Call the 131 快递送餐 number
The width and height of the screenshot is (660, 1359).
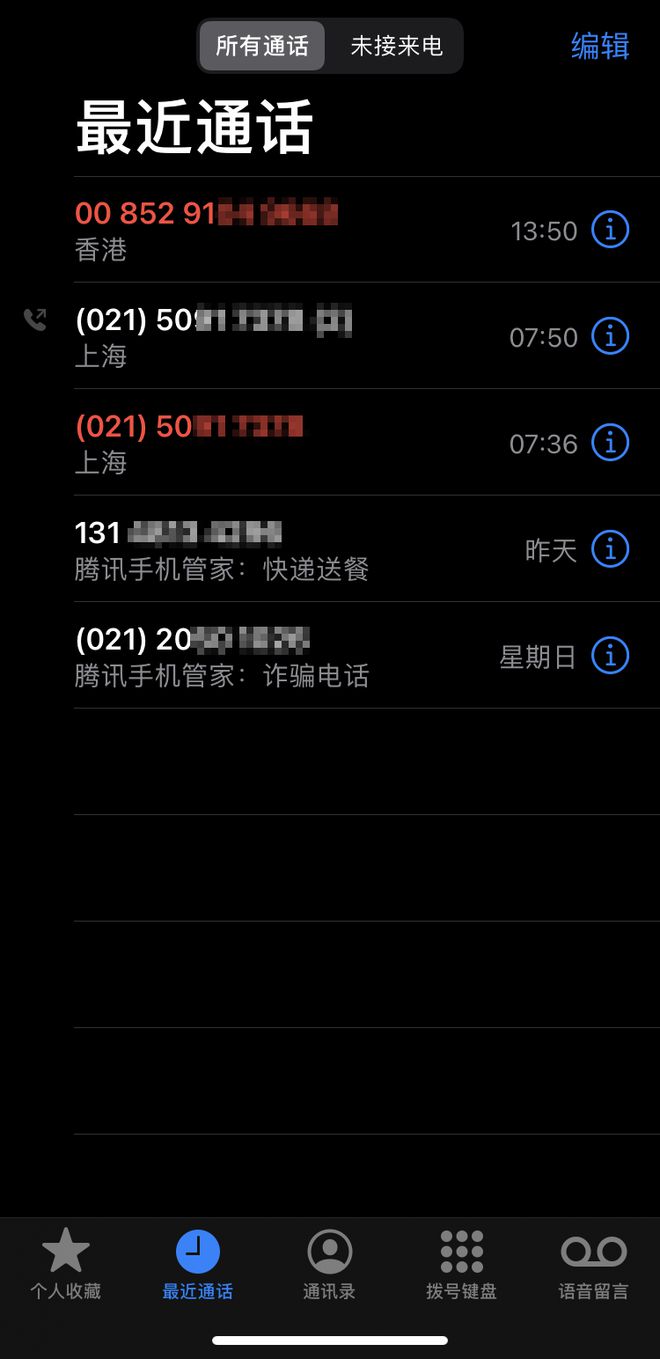click(x=290, y=549)
